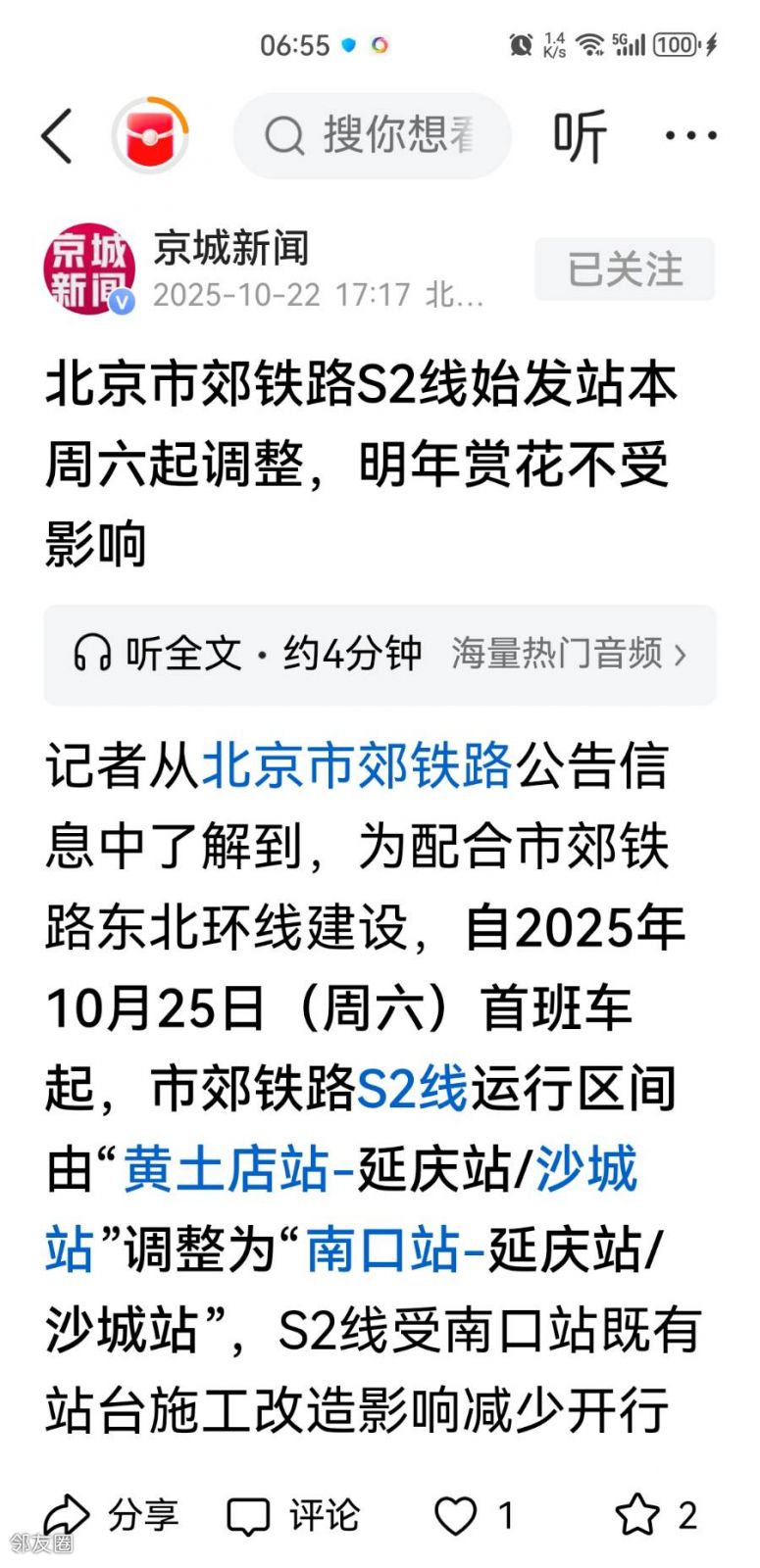The width and height of the screenshot is (760, 1568).
Task: Open the 北京市郊铁路 link in article
Action: tap(357, 765)
